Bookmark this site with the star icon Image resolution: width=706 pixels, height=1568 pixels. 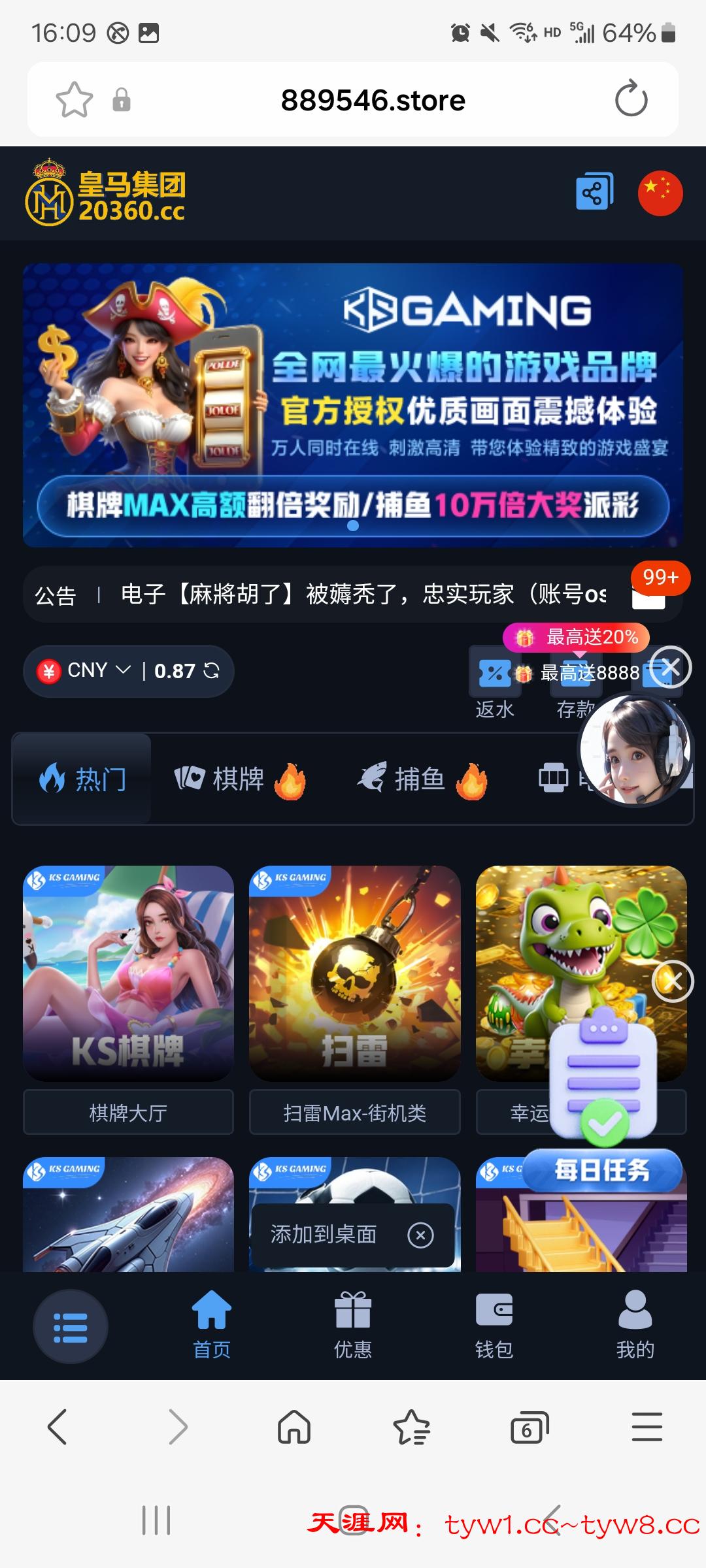(74, 100)
